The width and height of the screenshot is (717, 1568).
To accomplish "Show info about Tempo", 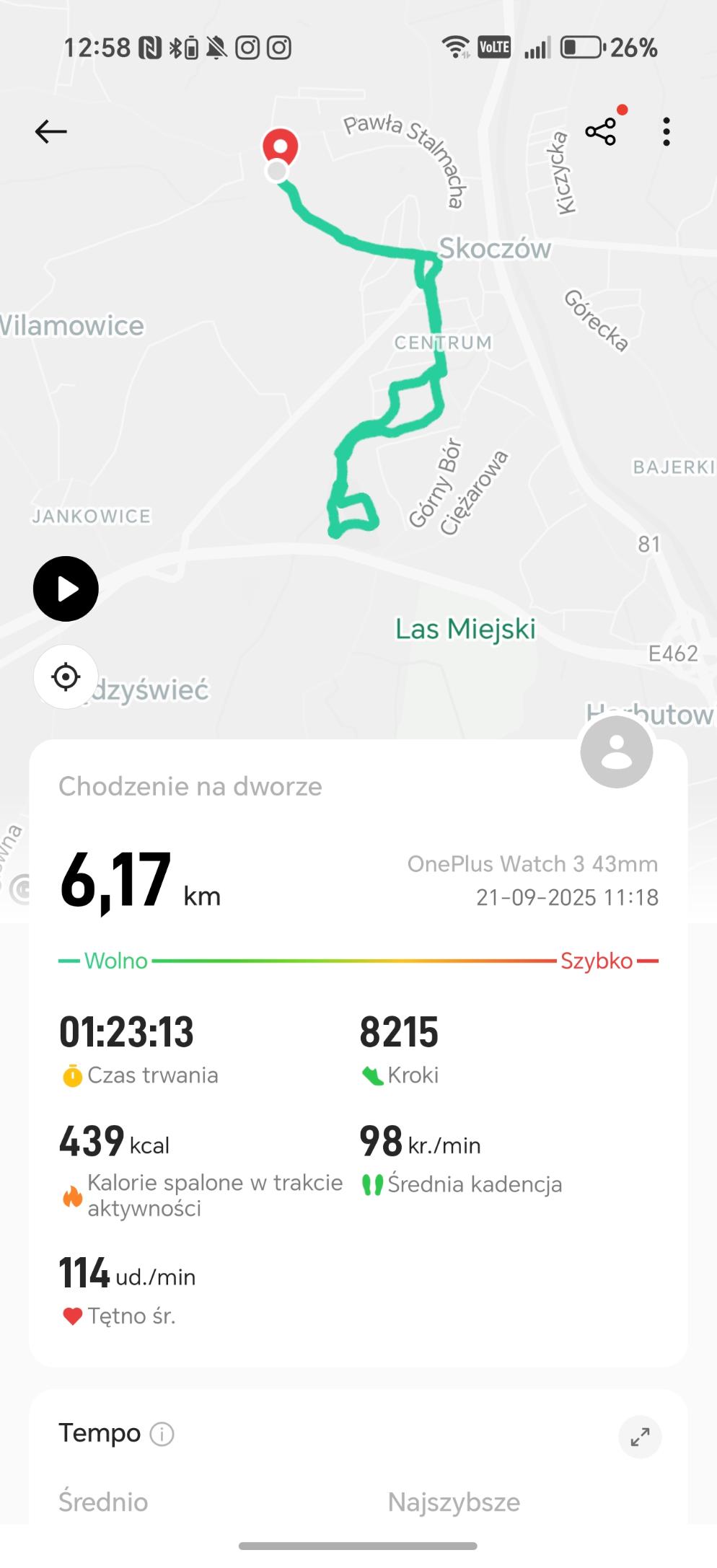I will pyautogui.click(x=162, y=1434).
